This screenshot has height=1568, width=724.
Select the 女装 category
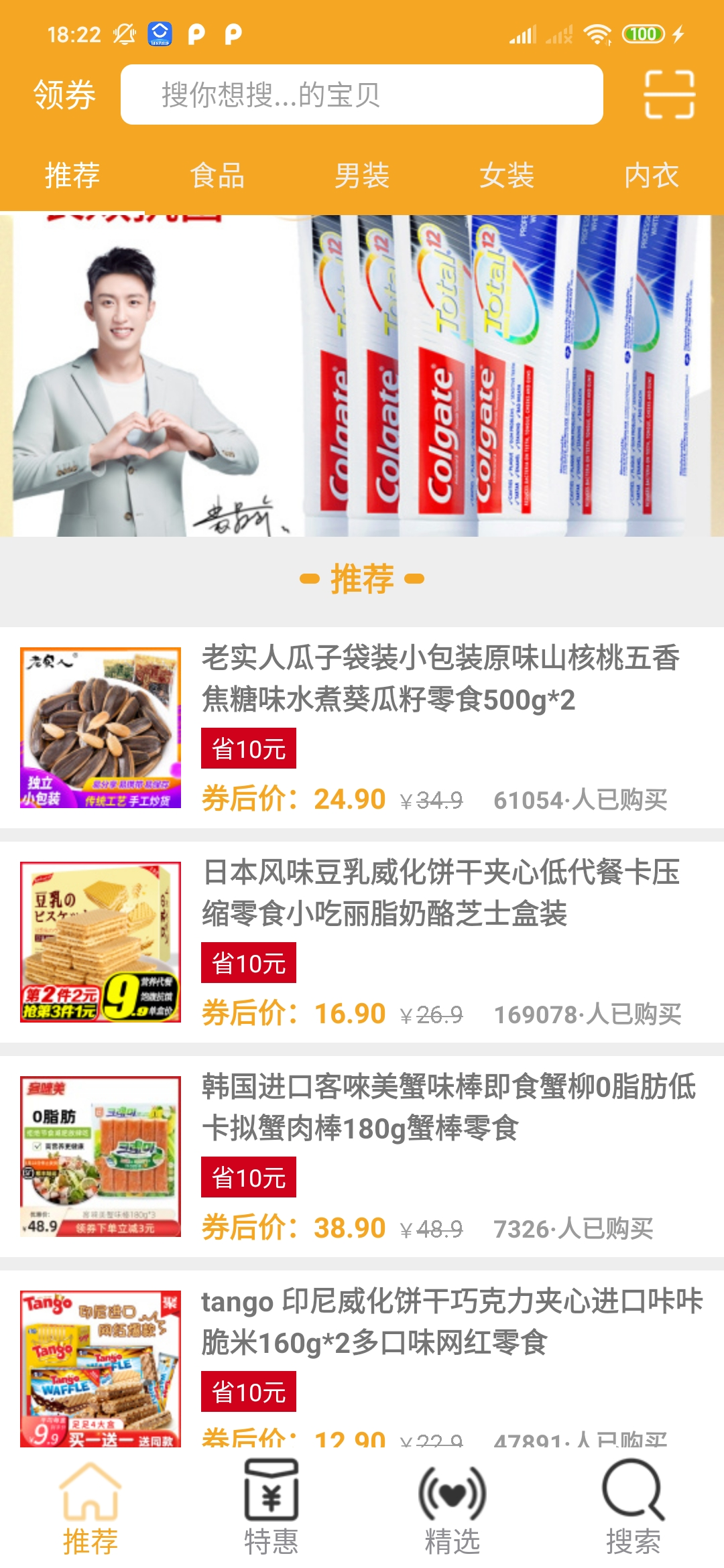pos(507,176)
